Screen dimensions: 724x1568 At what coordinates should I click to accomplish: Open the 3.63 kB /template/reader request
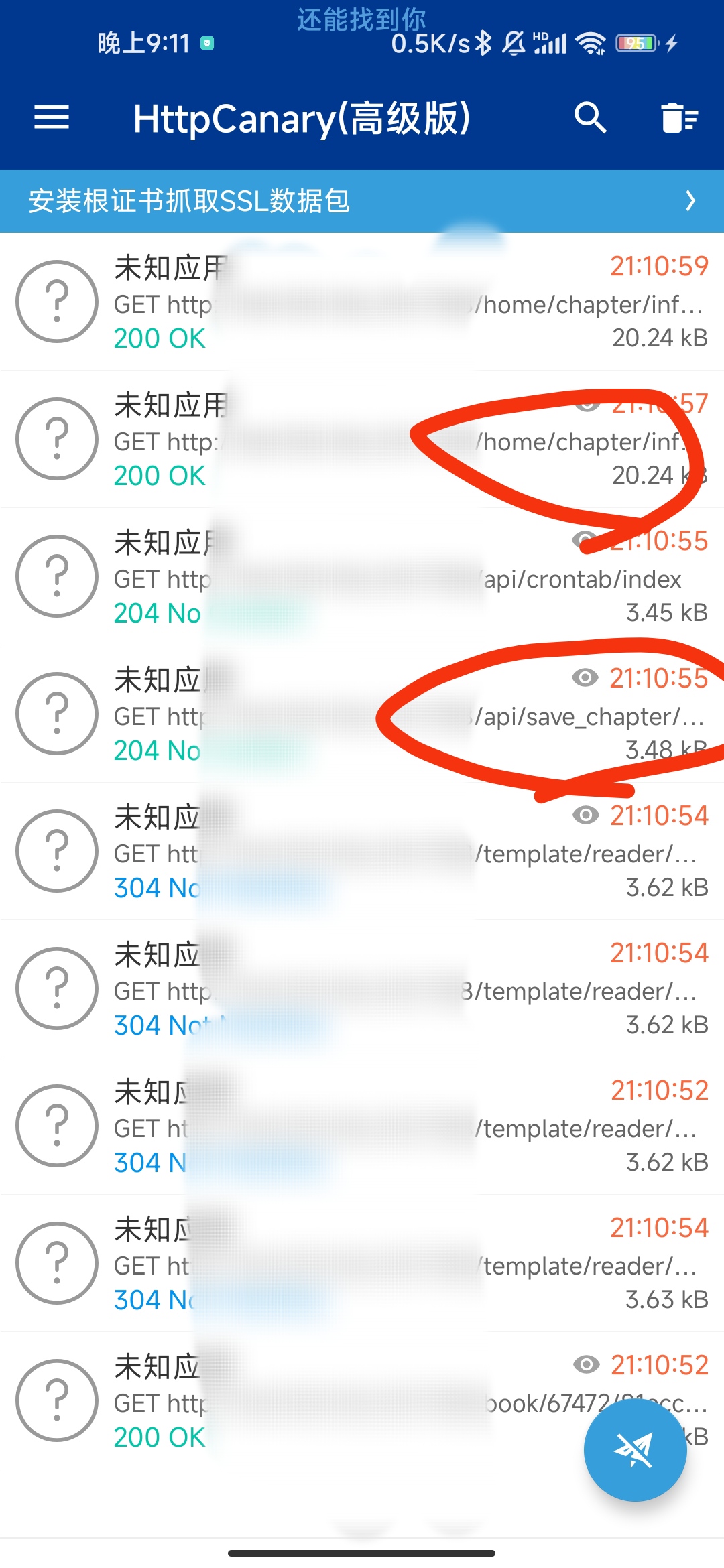(x=362, y=1264)
